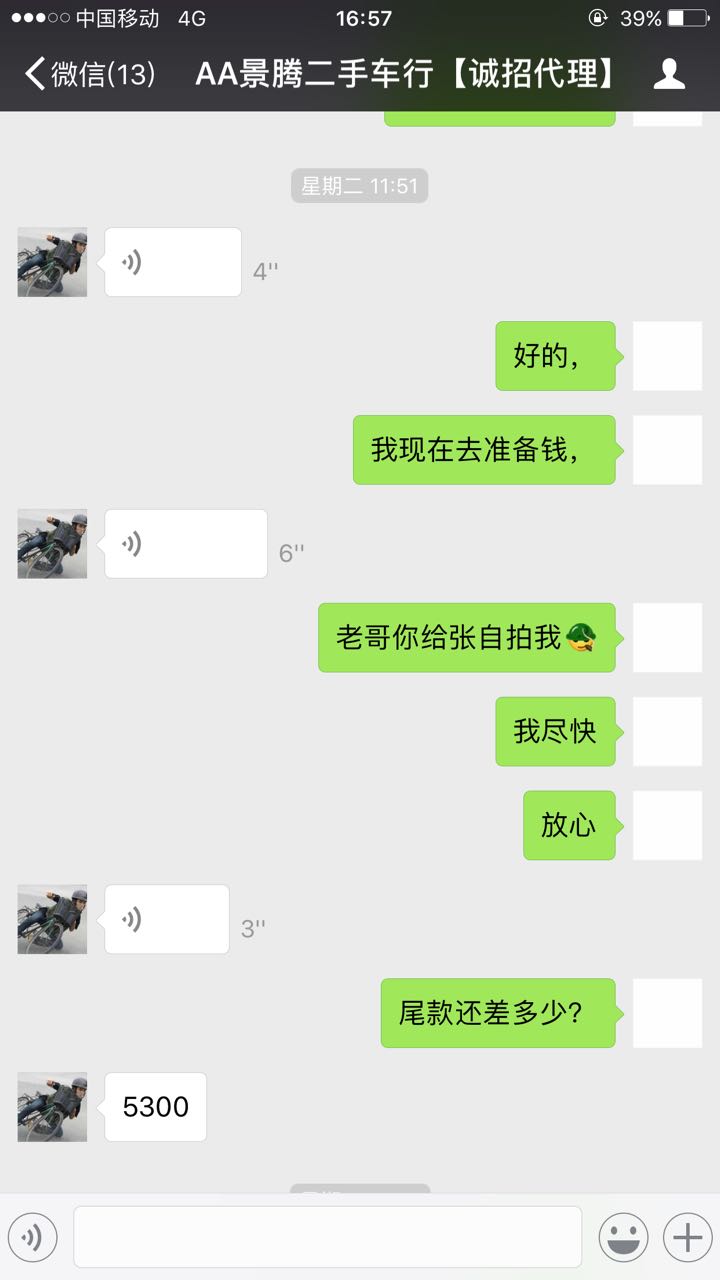
Task: Focus the message text field
Action: click(327, 1237)
